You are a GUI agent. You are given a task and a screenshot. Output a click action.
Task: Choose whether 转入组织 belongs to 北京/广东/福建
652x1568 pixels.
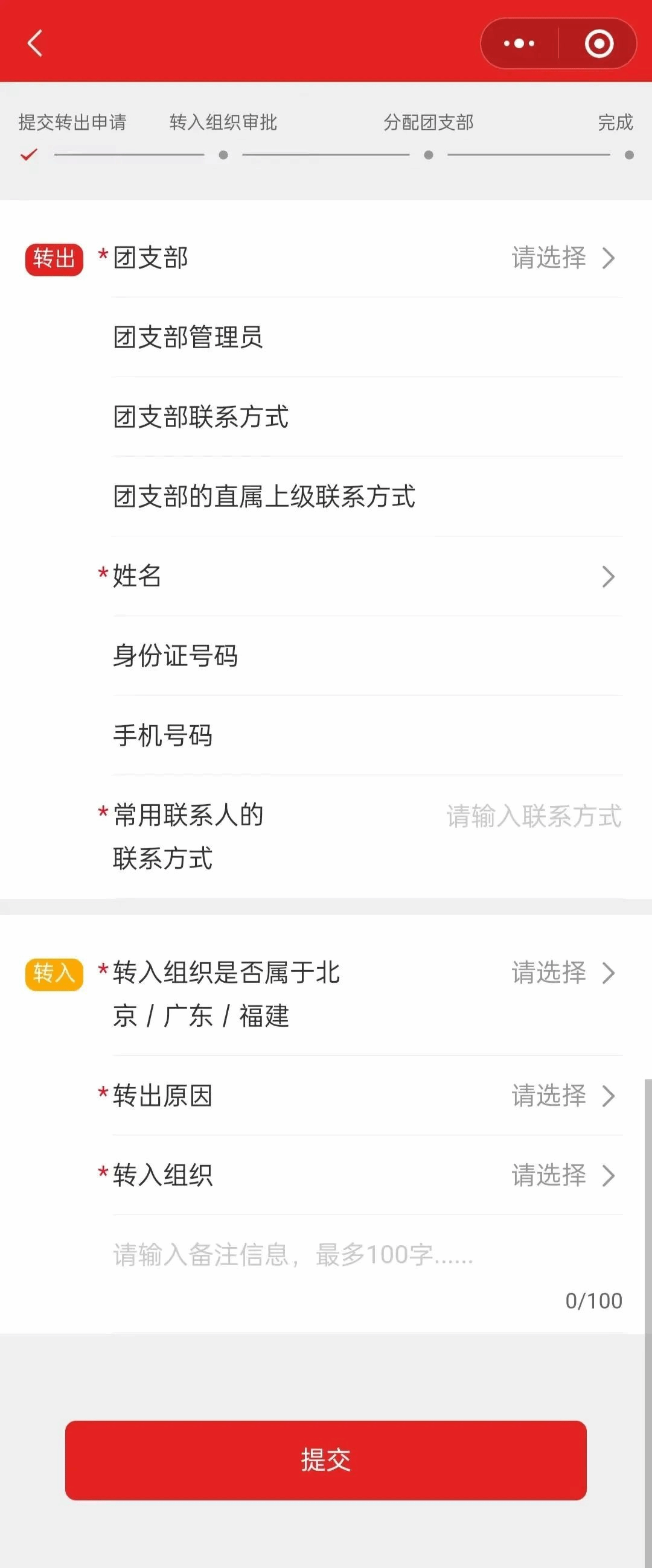tap(562, 973)
